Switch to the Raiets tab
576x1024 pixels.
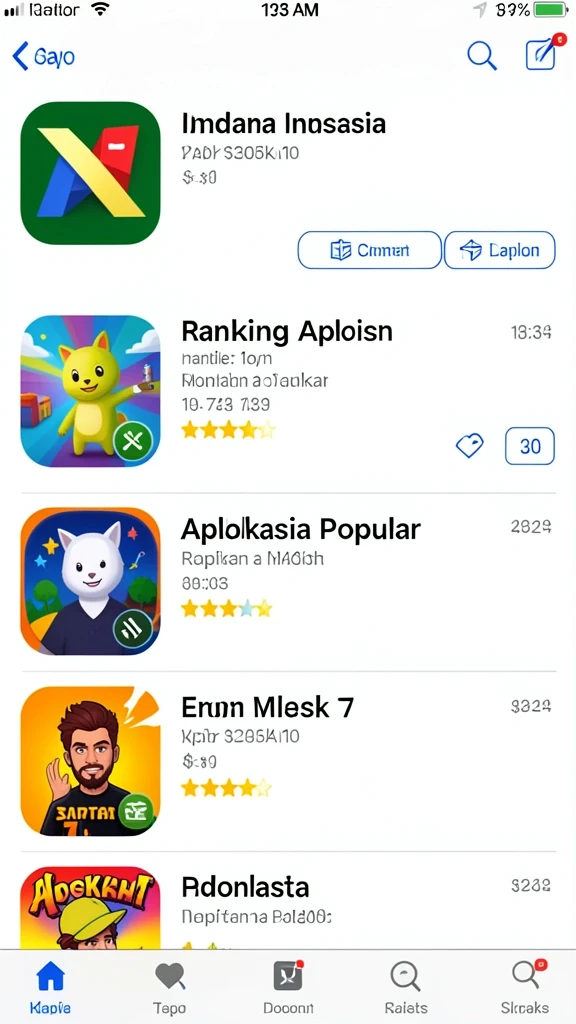406,987
